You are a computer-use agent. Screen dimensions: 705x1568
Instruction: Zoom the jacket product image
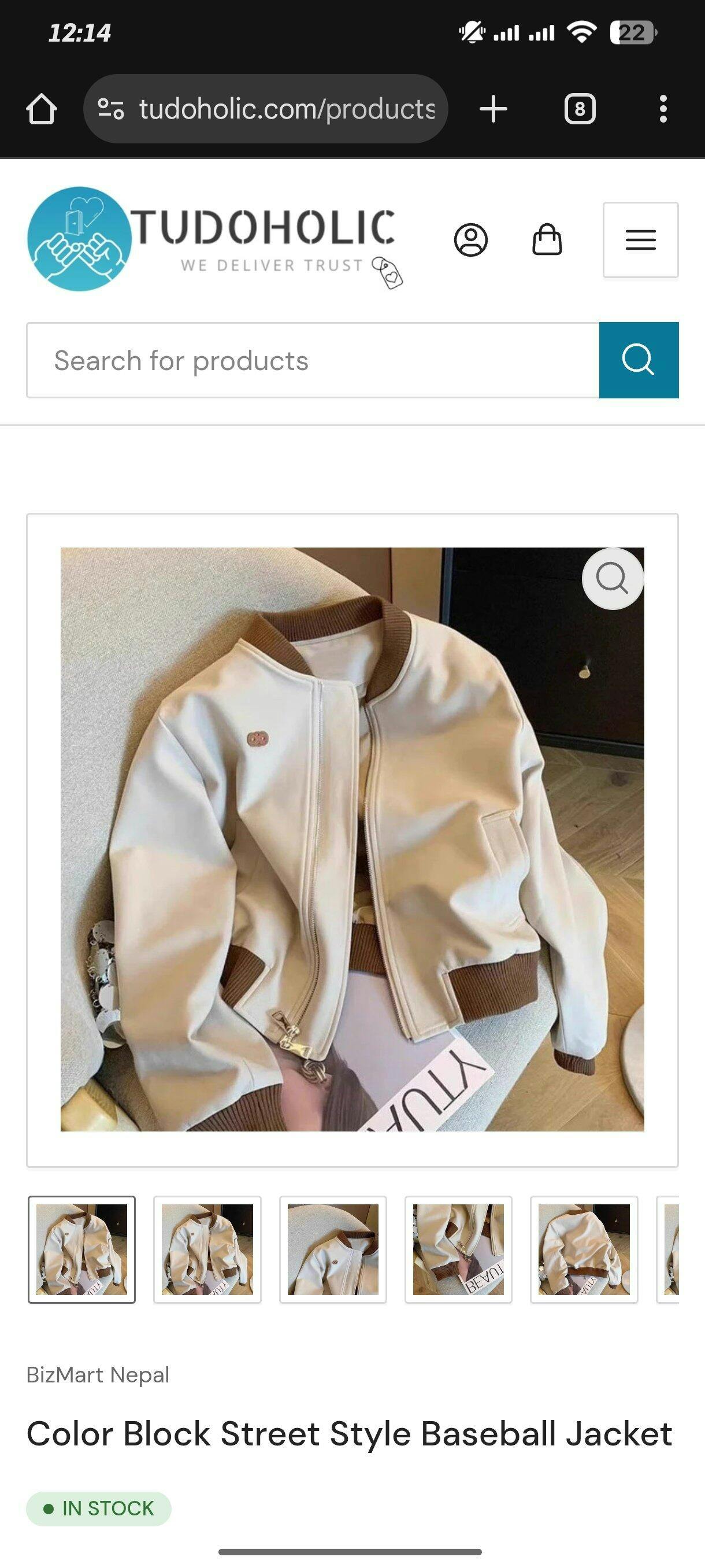[613, 578]
